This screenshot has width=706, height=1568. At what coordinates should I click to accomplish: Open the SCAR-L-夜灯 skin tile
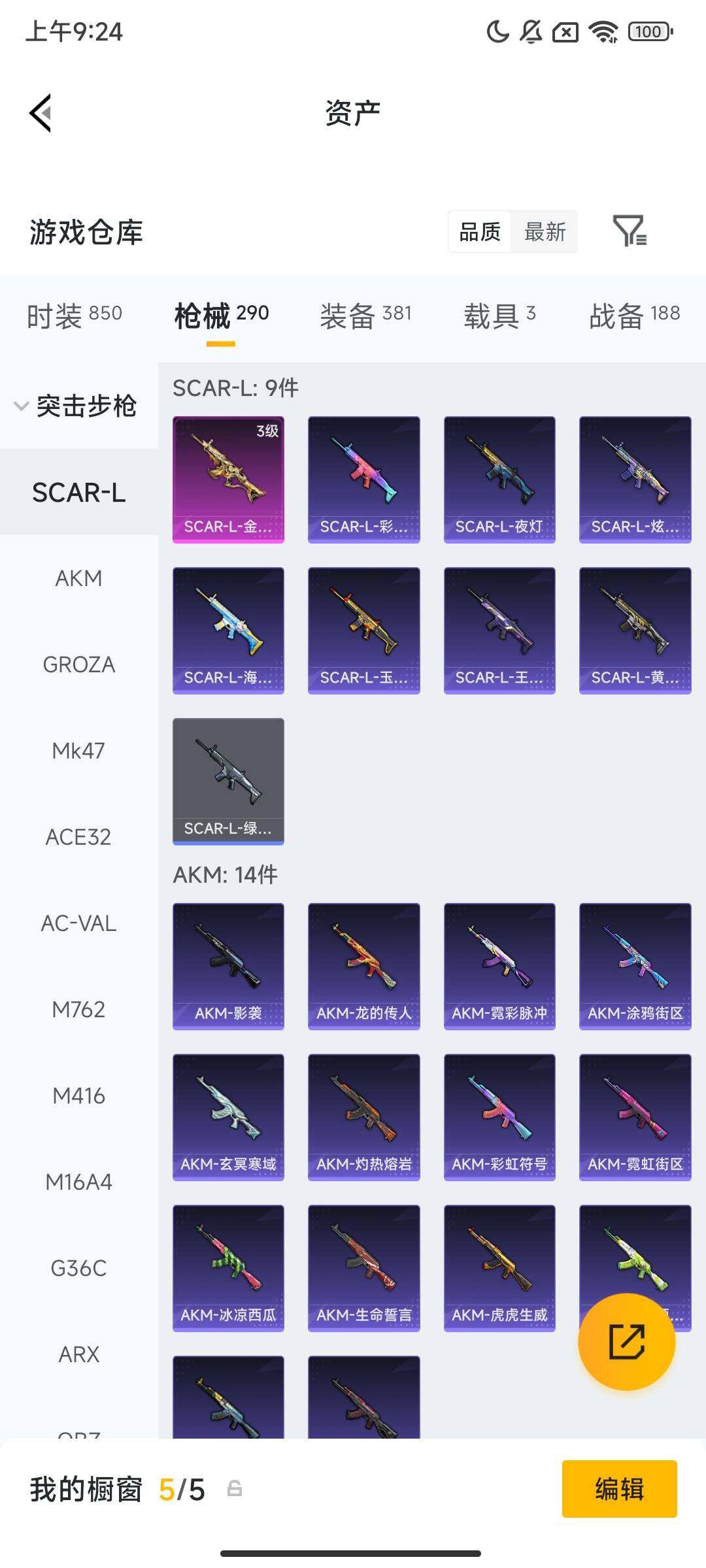click(x=499, y=479)
